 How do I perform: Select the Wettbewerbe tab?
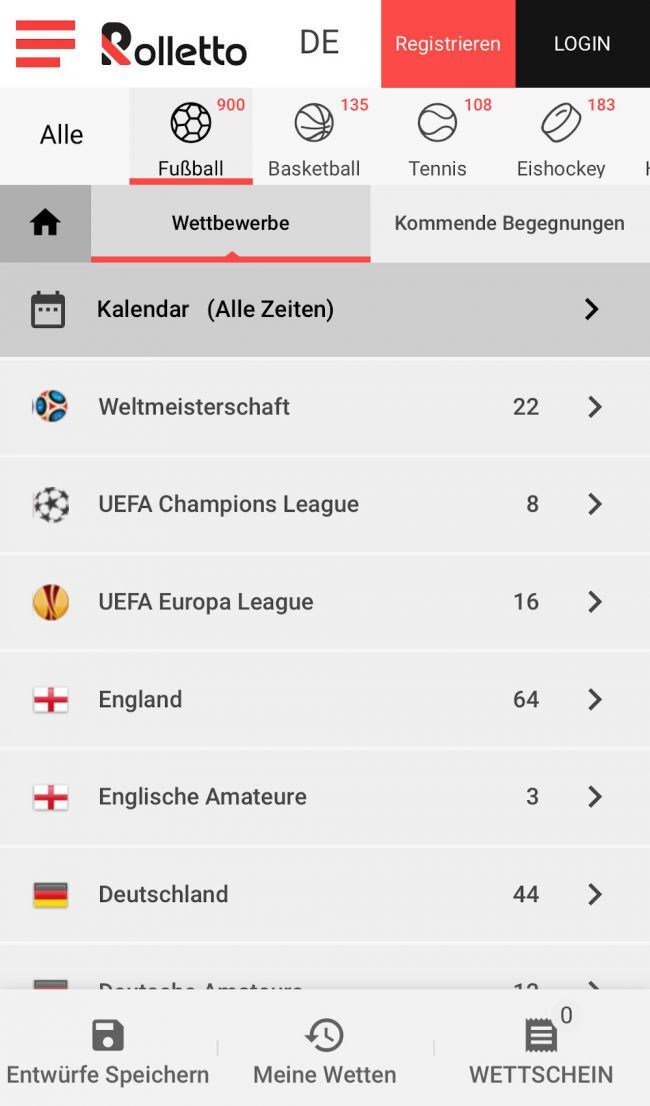pos(230,223)
